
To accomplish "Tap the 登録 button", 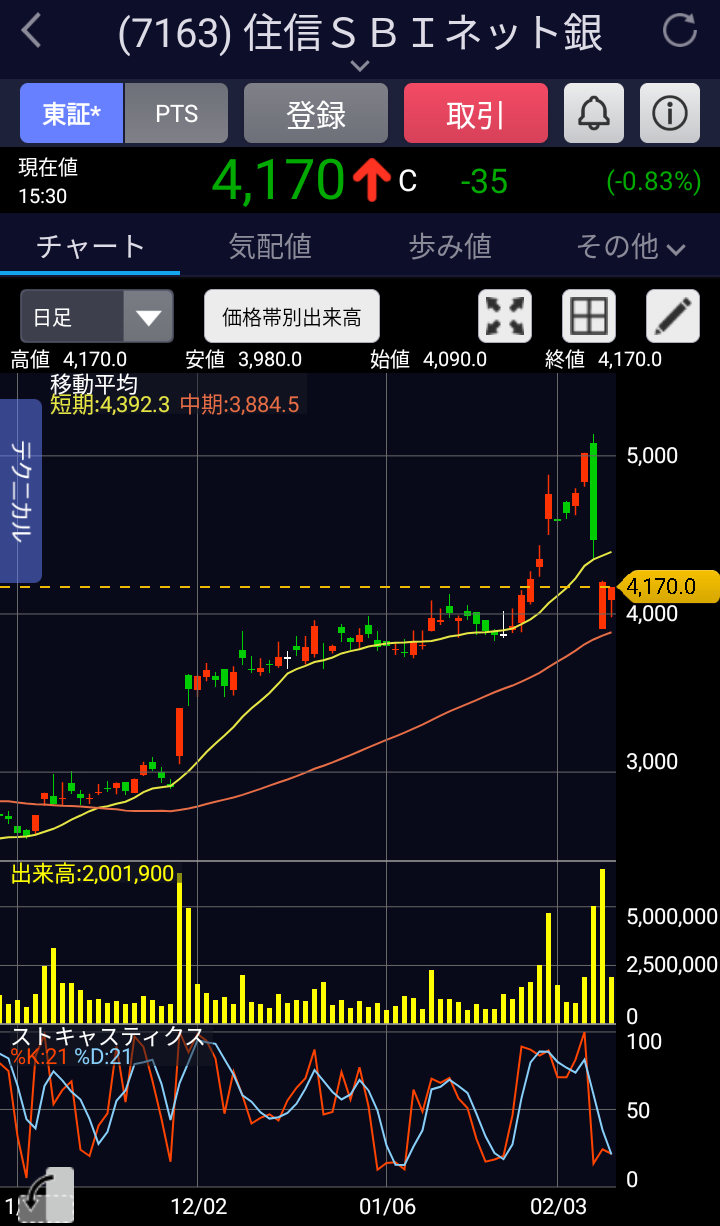I will [316, 114].
